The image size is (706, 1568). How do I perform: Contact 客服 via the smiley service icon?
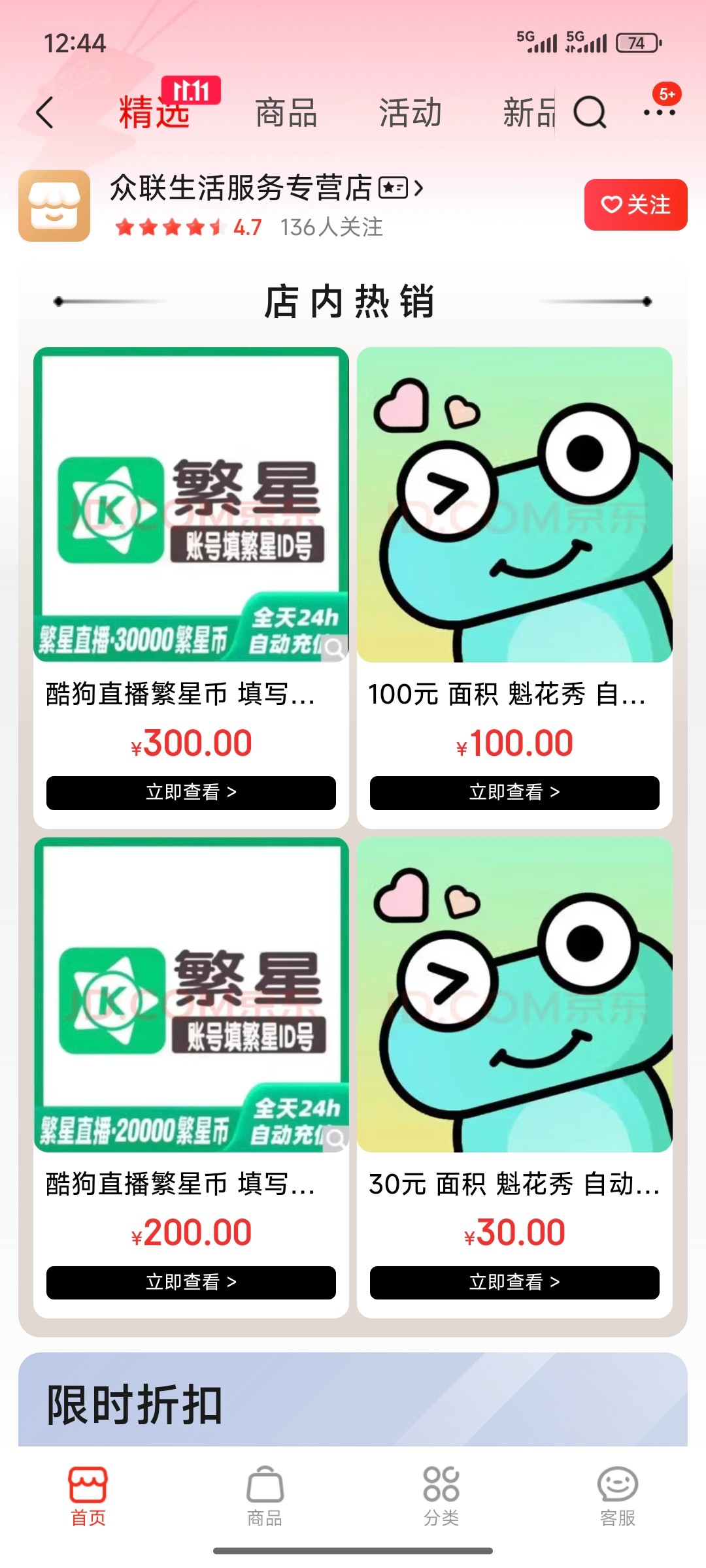pos(617,1480)
